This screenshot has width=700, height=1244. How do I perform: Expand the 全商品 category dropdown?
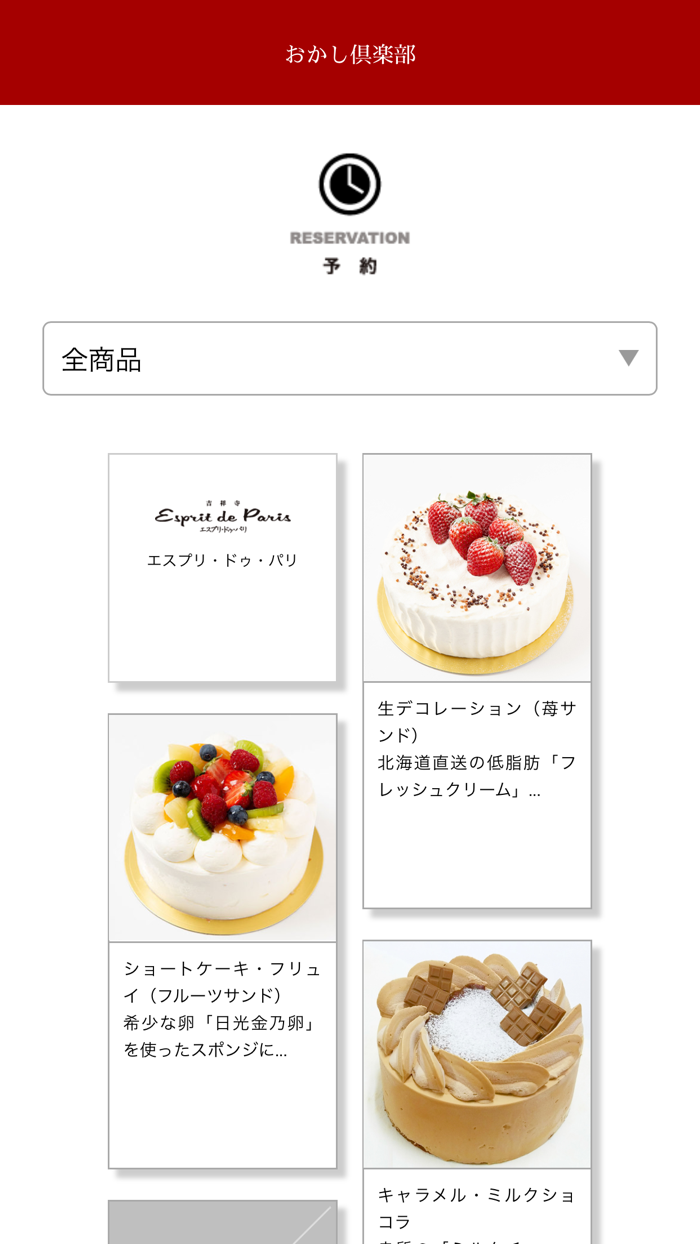(x=349, y=359)
